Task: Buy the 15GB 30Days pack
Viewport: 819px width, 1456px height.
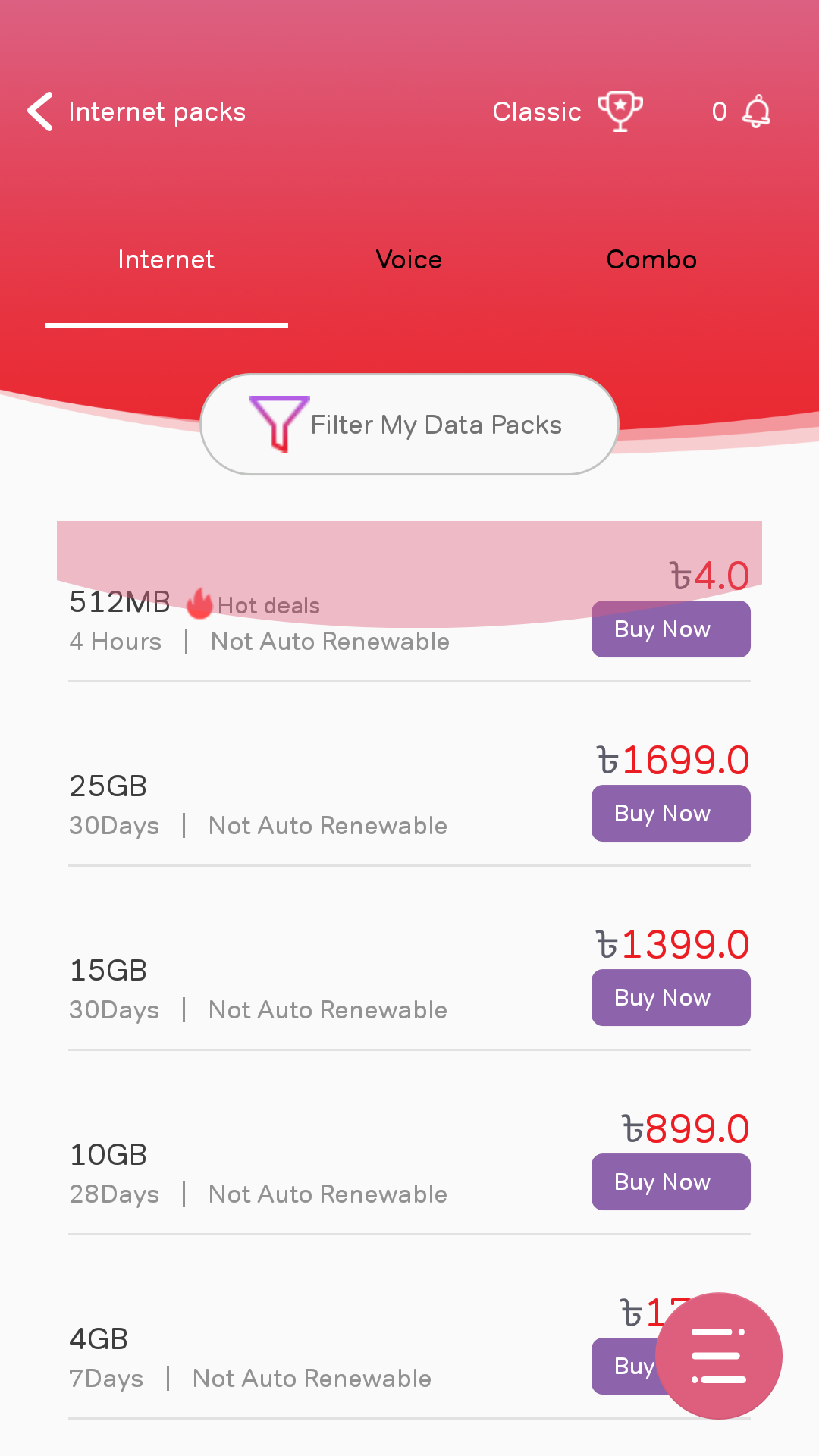Action: [670, 998]
